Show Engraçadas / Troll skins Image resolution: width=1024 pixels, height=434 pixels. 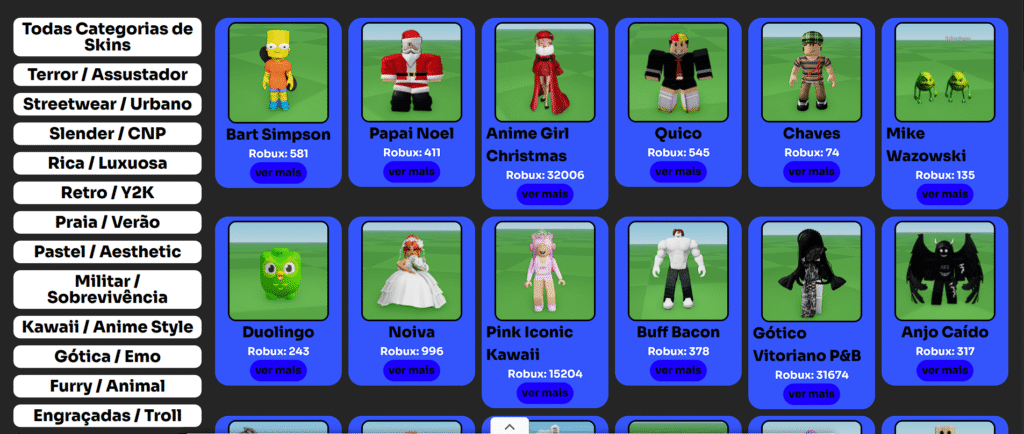coord(107,416)
